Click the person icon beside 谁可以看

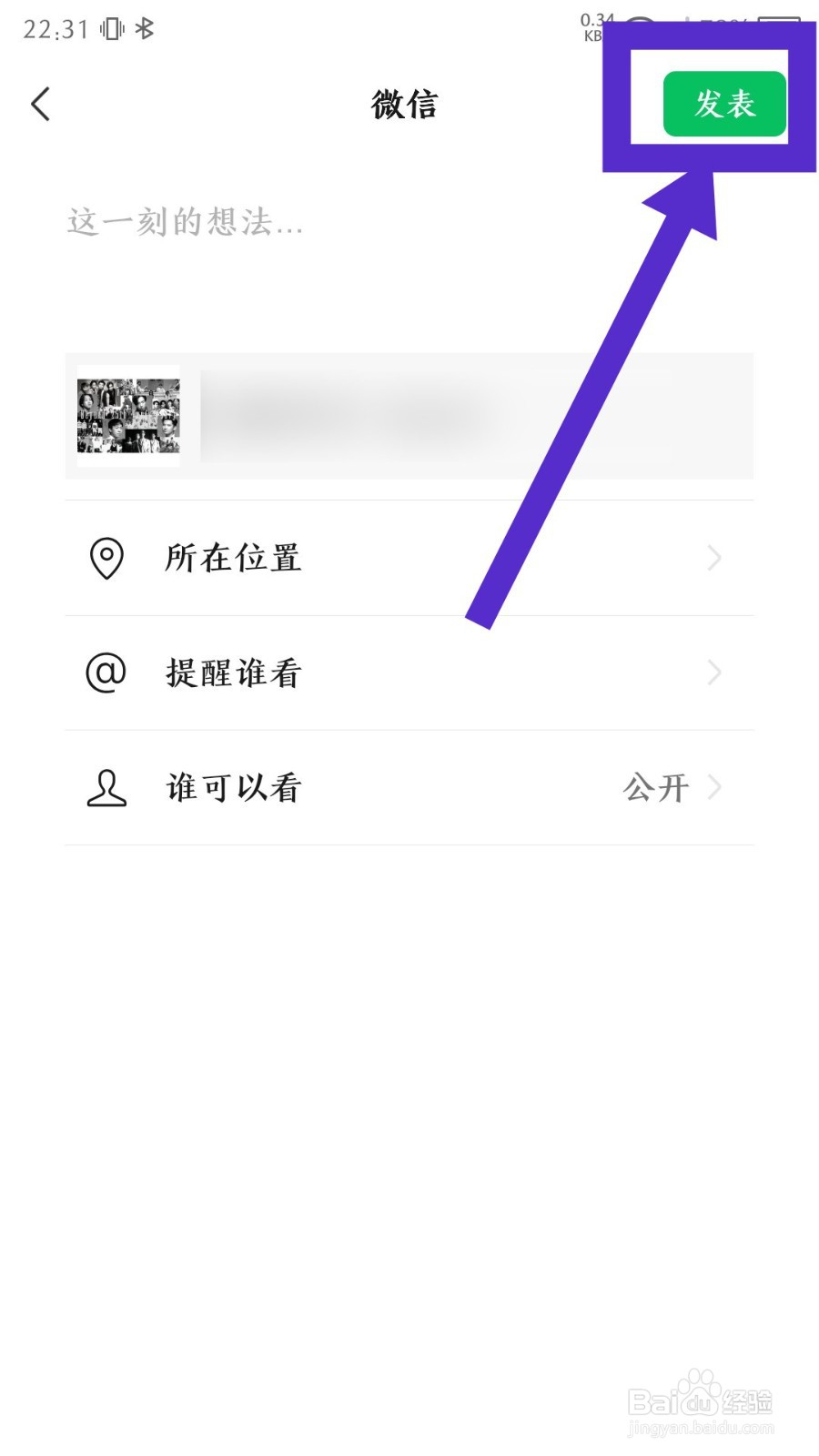[x=106, y=788]
